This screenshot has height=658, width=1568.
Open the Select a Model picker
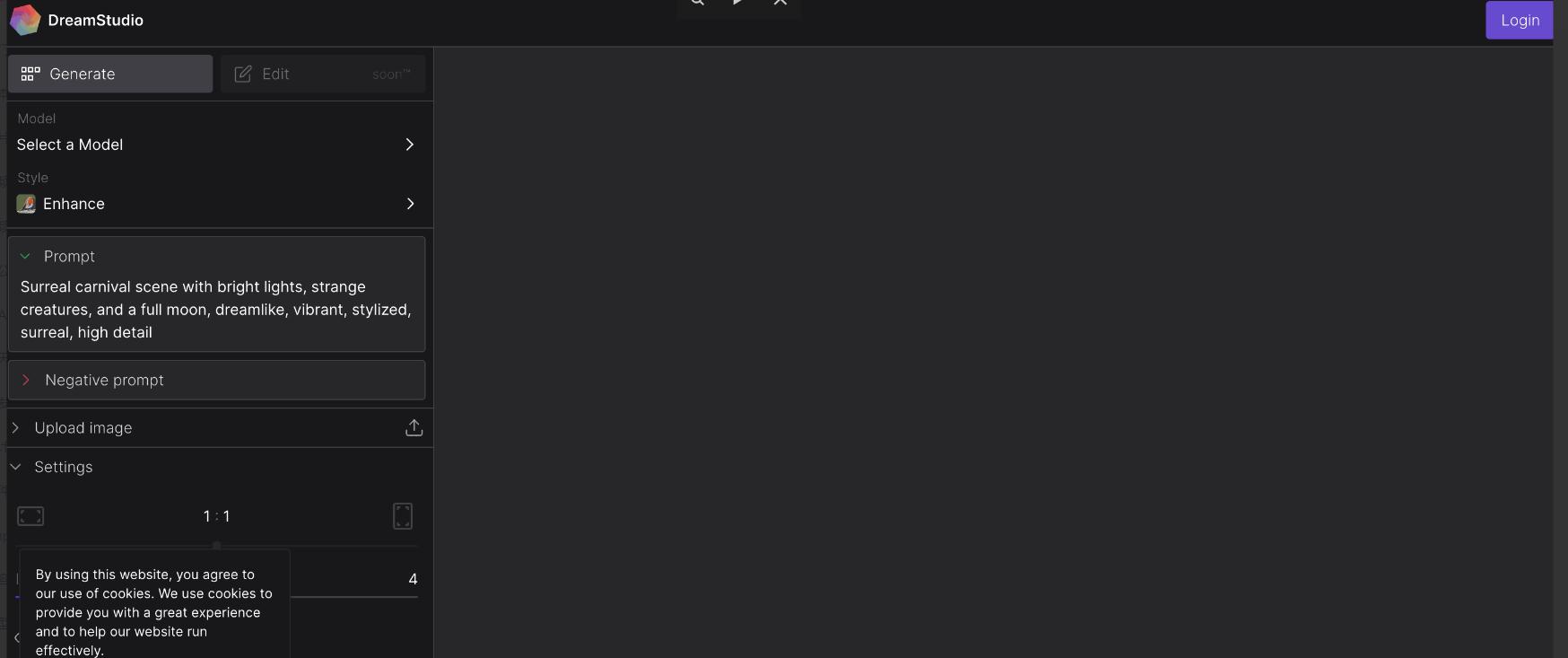pos(215,145)
